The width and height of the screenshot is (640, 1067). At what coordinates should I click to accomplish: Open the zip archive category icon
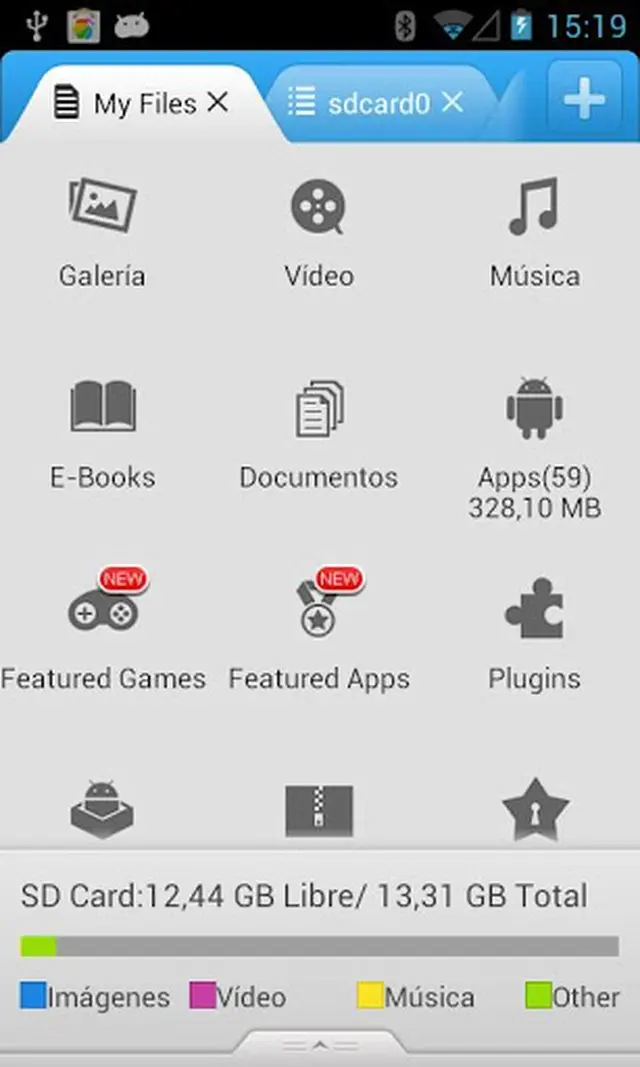point(318,810)
